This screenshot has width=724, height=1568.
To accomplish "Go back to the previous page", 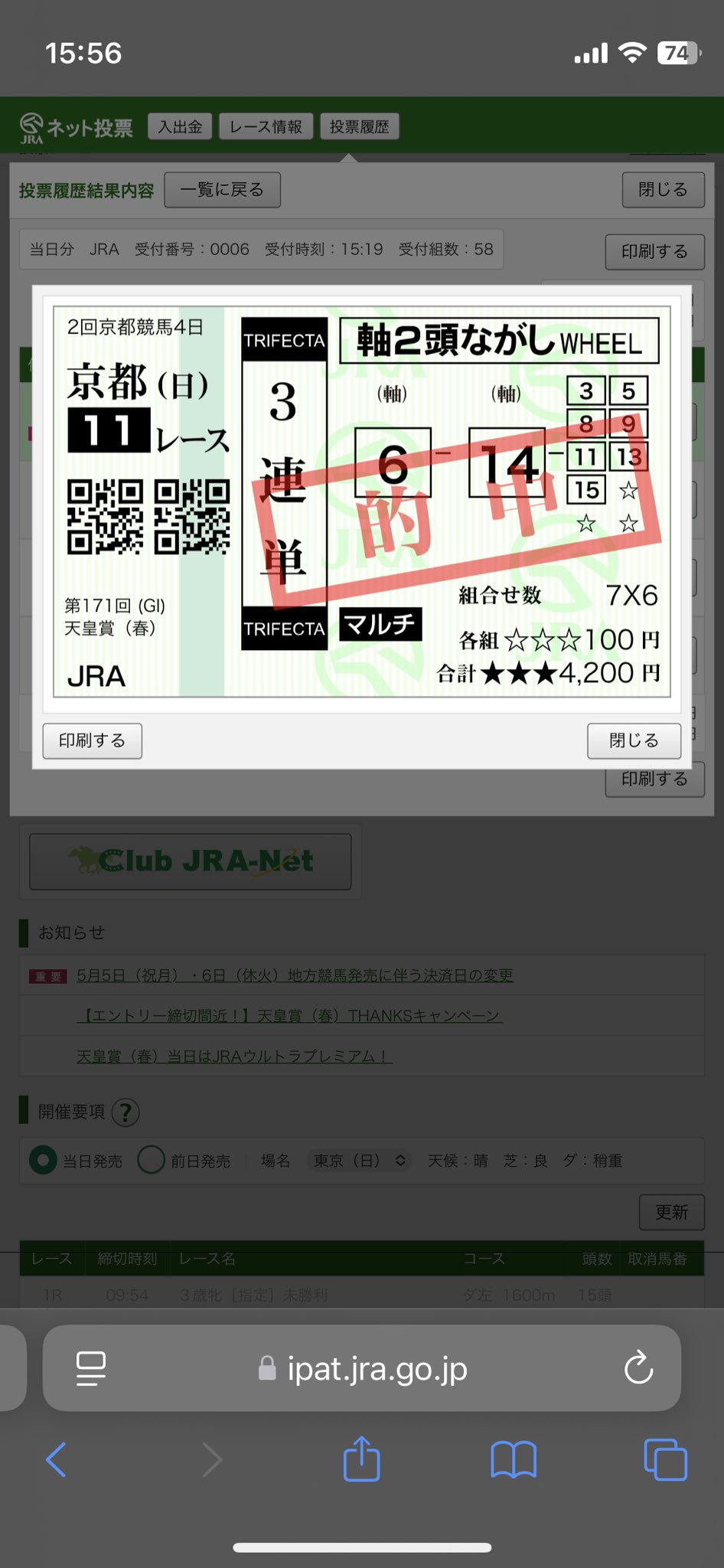I will (x=57, y=1459).
